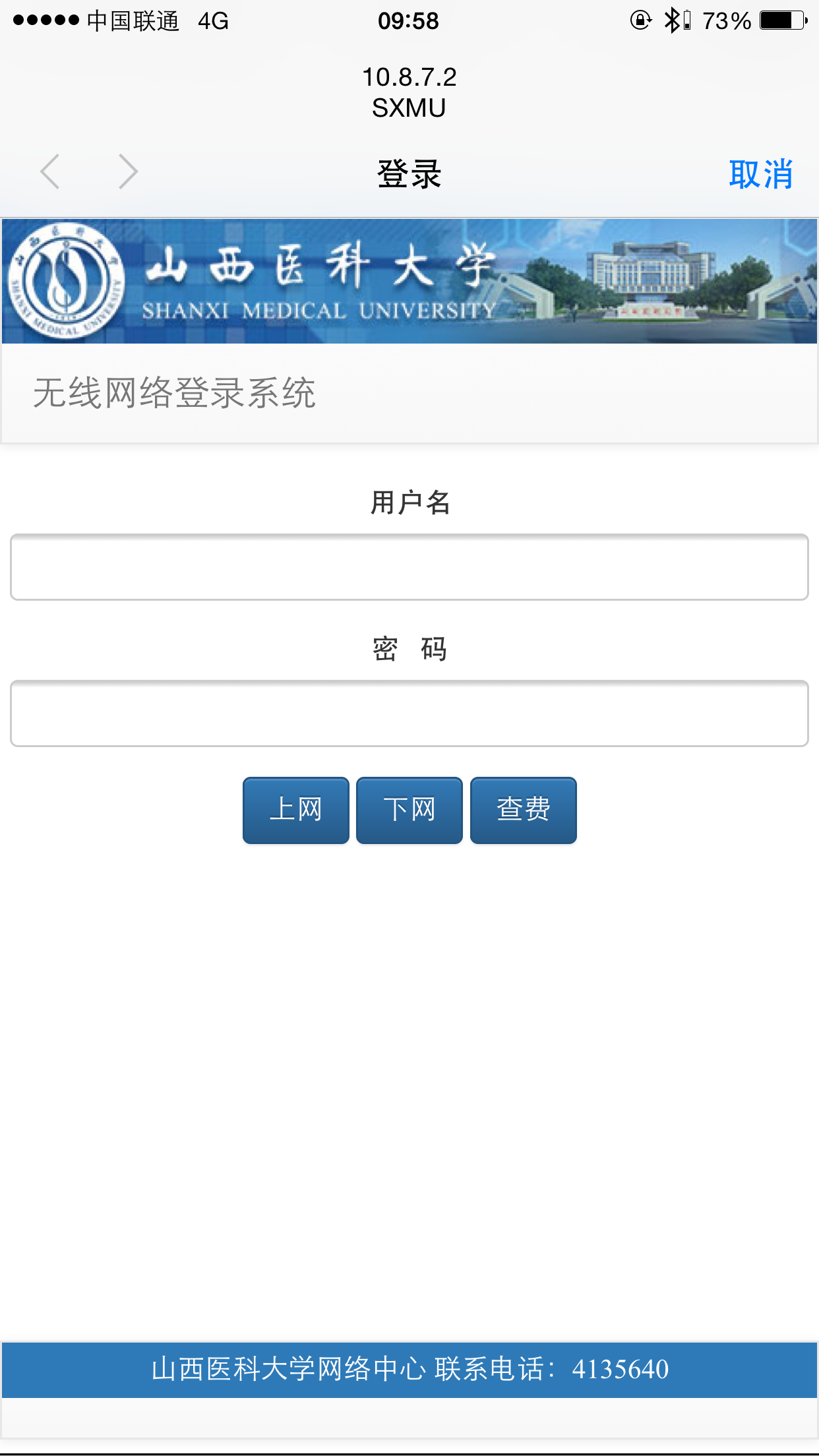
Task: Tap the 下网 button to go offline
Action: (x=409, y=810)
